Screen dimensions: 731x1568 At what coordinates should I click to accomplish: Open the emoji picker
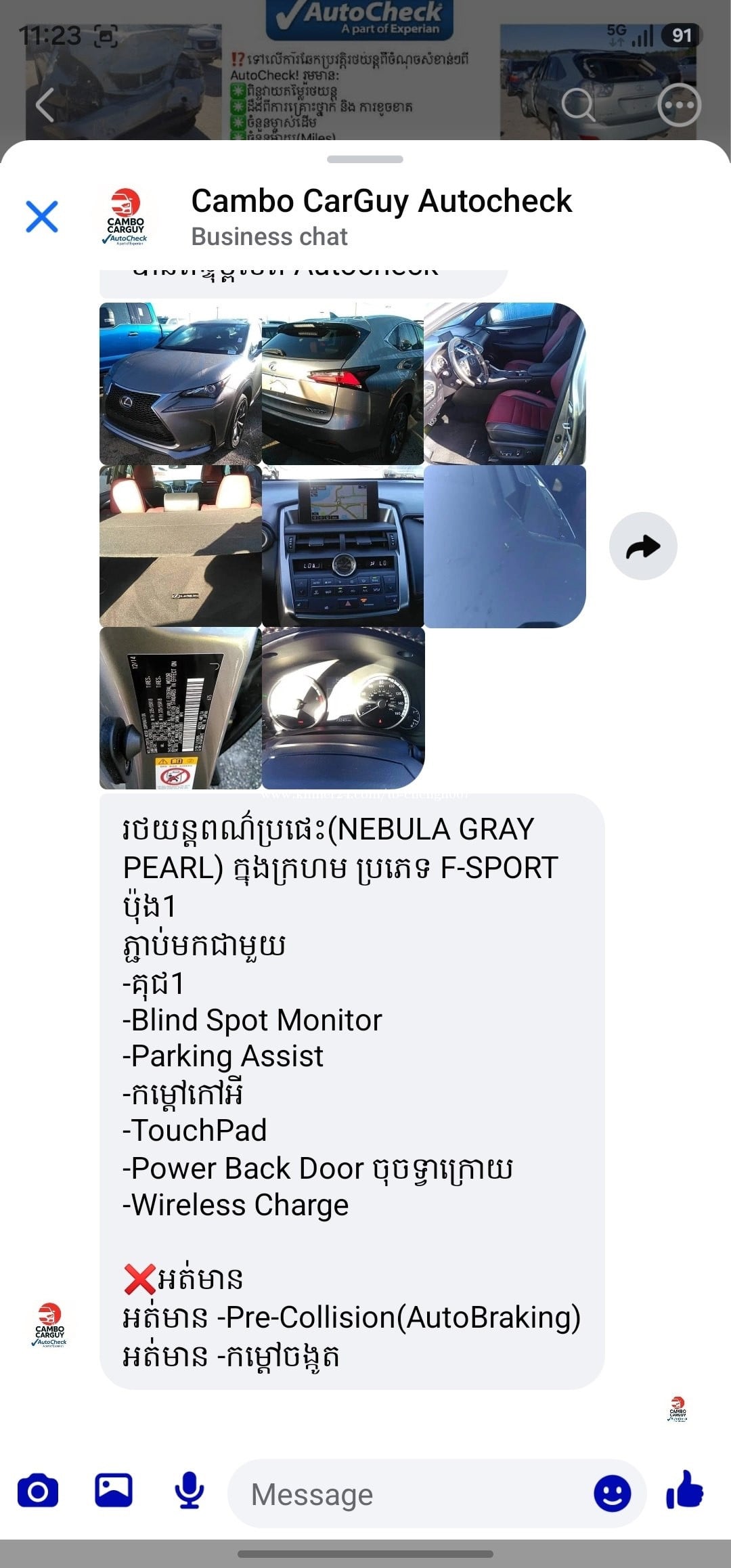[613, 1494]
